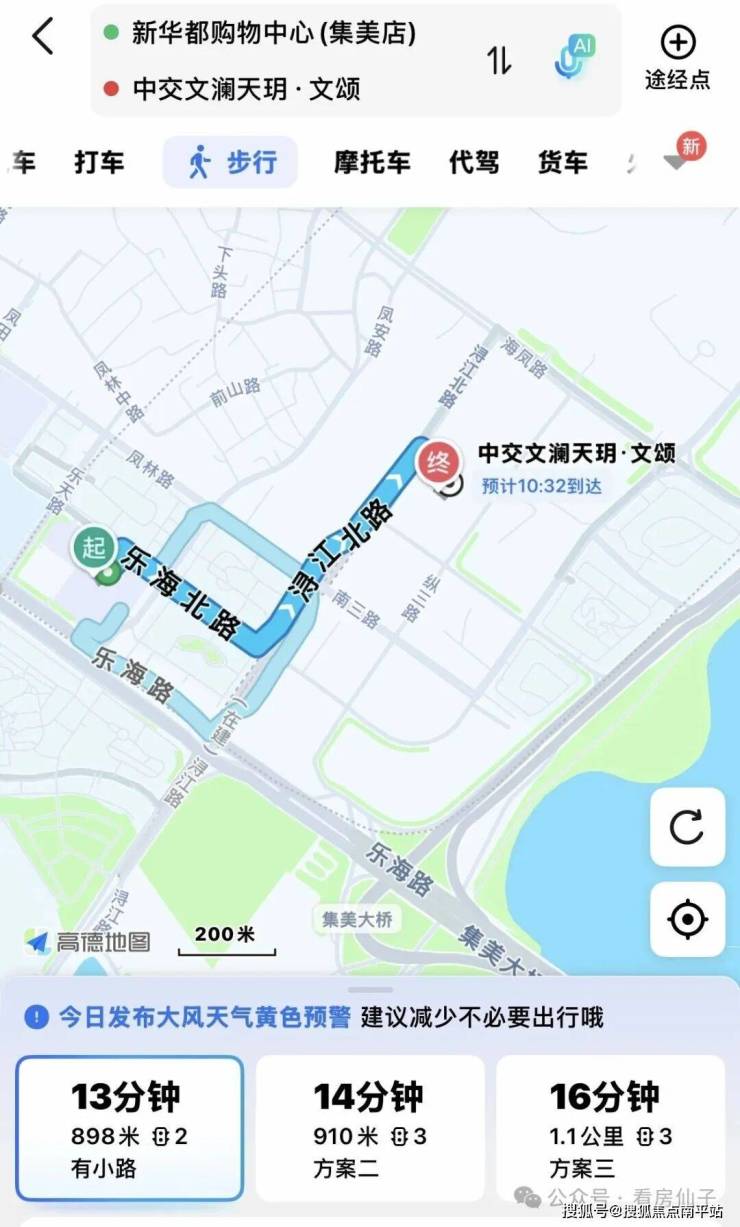Add a waypoint with 途经点
Screen dimensions: 740x1227
coord(677,58)
